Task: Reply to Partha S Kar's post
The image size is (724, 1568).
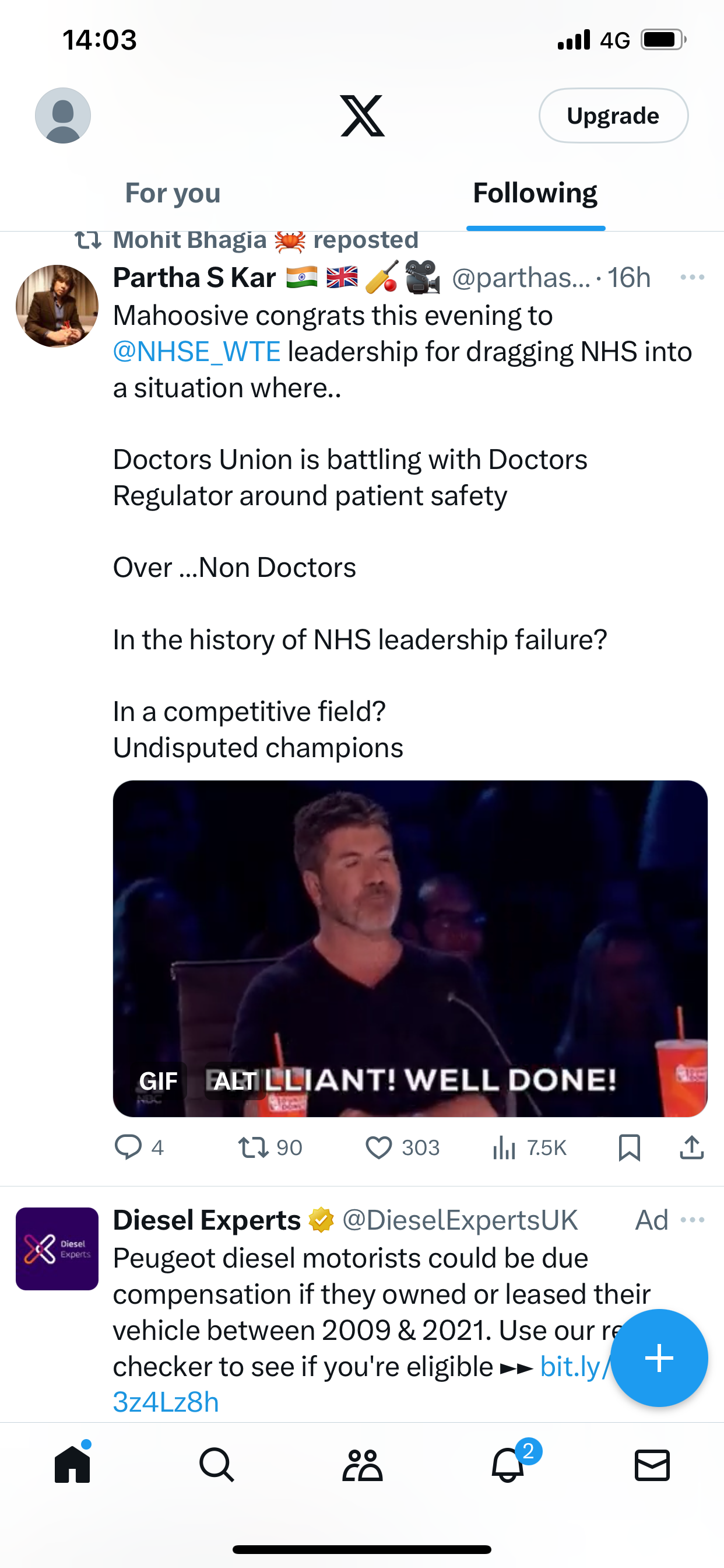Action: 139,1147
